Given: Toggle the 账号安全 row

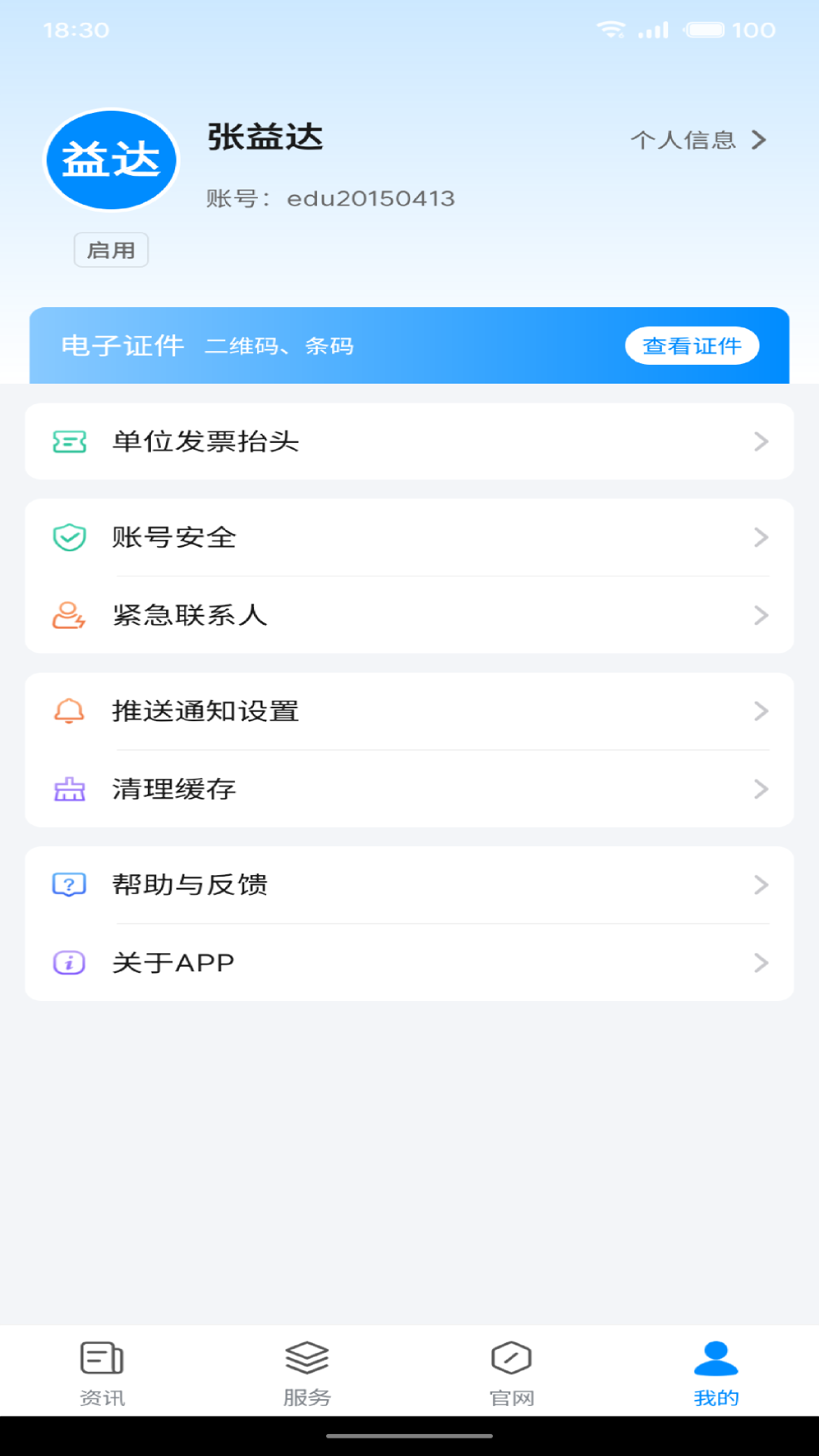Looking at the screenshot, I should coord(409,538).
